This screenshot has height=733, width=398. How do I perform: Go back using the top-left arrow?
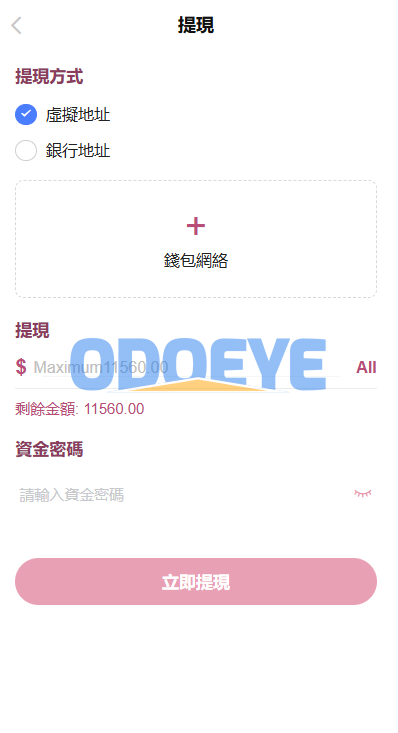tap(16, 26)
